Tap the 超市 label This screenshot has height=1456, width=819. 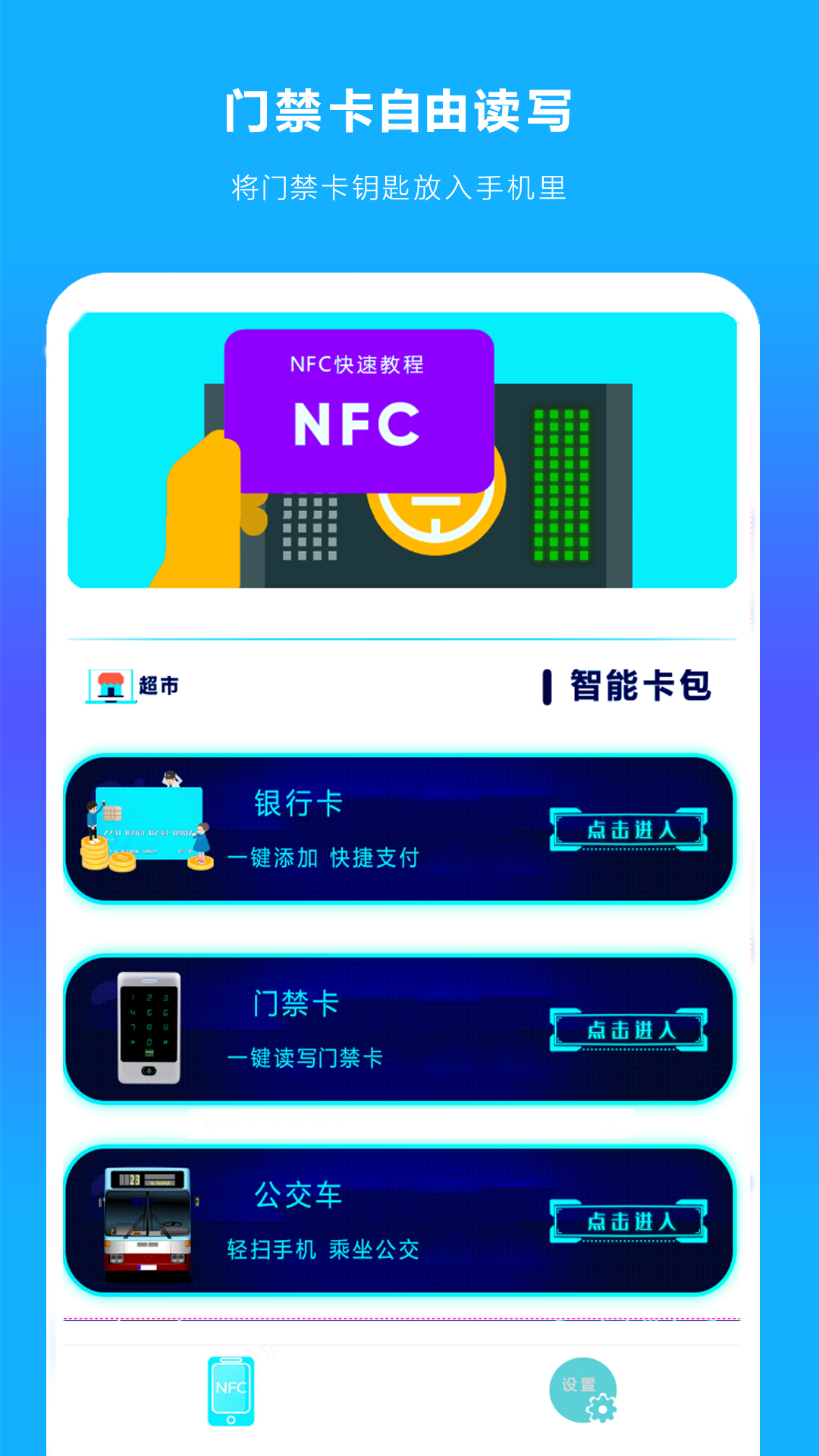tap(159, 686)
